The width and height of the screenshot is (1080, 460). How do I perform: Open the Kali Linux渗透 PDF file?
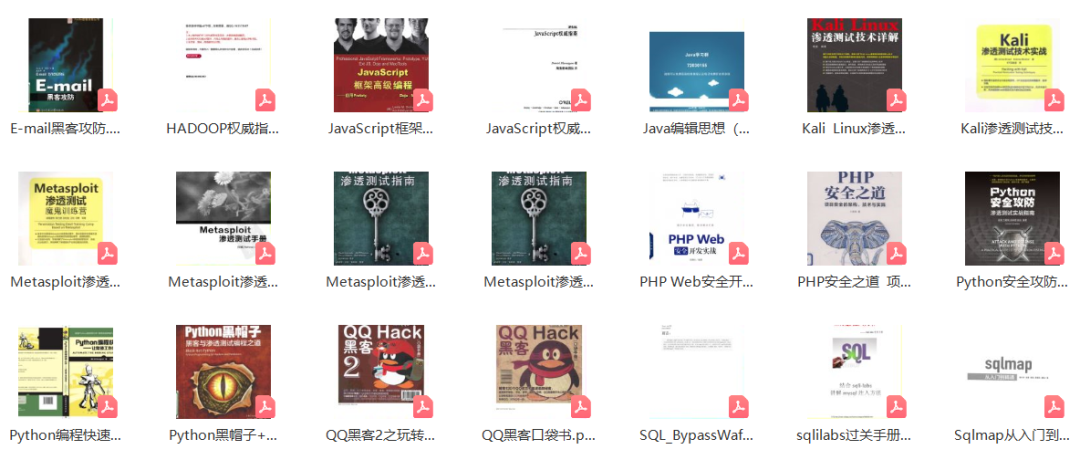pyautogui.click(x=855, y=65)
